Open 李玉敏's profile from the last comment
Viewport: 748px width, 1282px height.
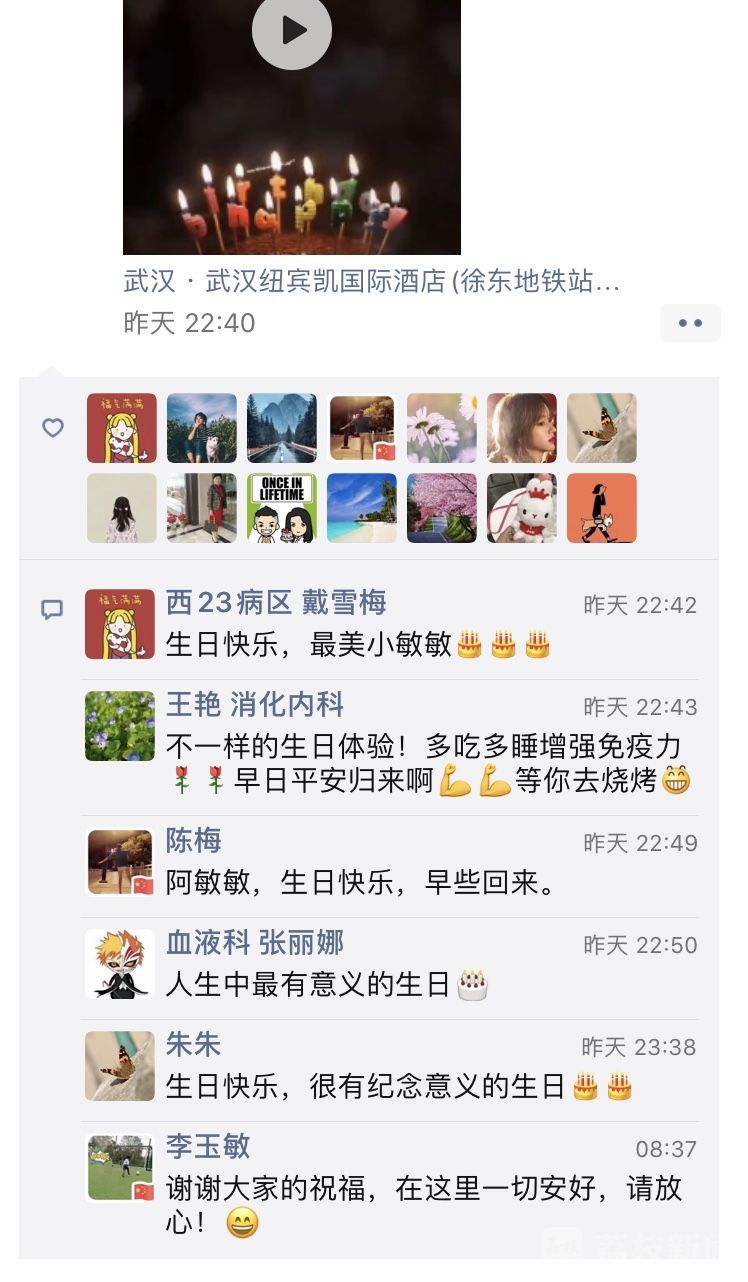(x=208, y=1147)
